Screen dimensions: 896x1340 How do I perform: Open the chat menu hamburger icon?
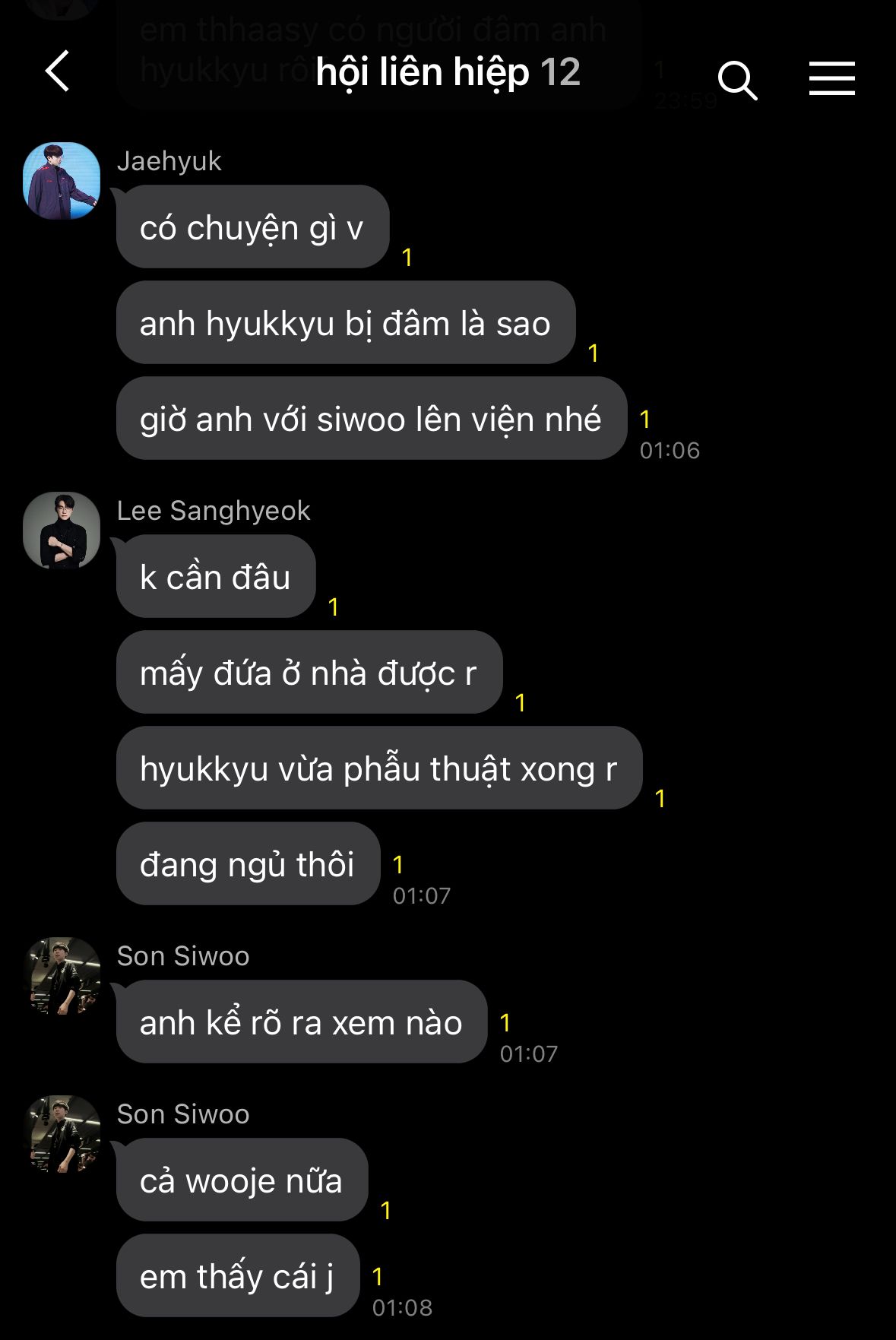coord(831,78)
